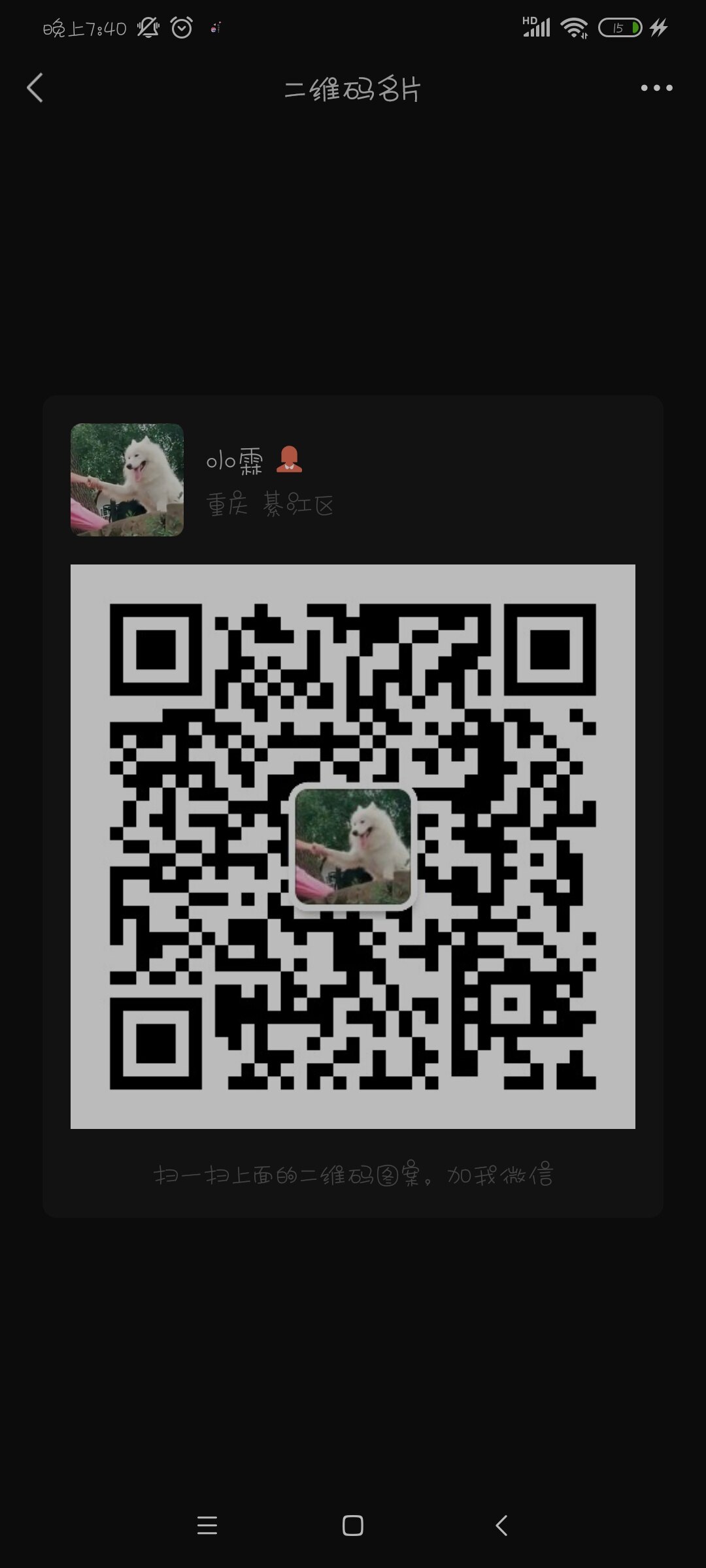Open recent apps from the navigation bar
This screenshot has height=1568, width=706.
[207, 1526]
